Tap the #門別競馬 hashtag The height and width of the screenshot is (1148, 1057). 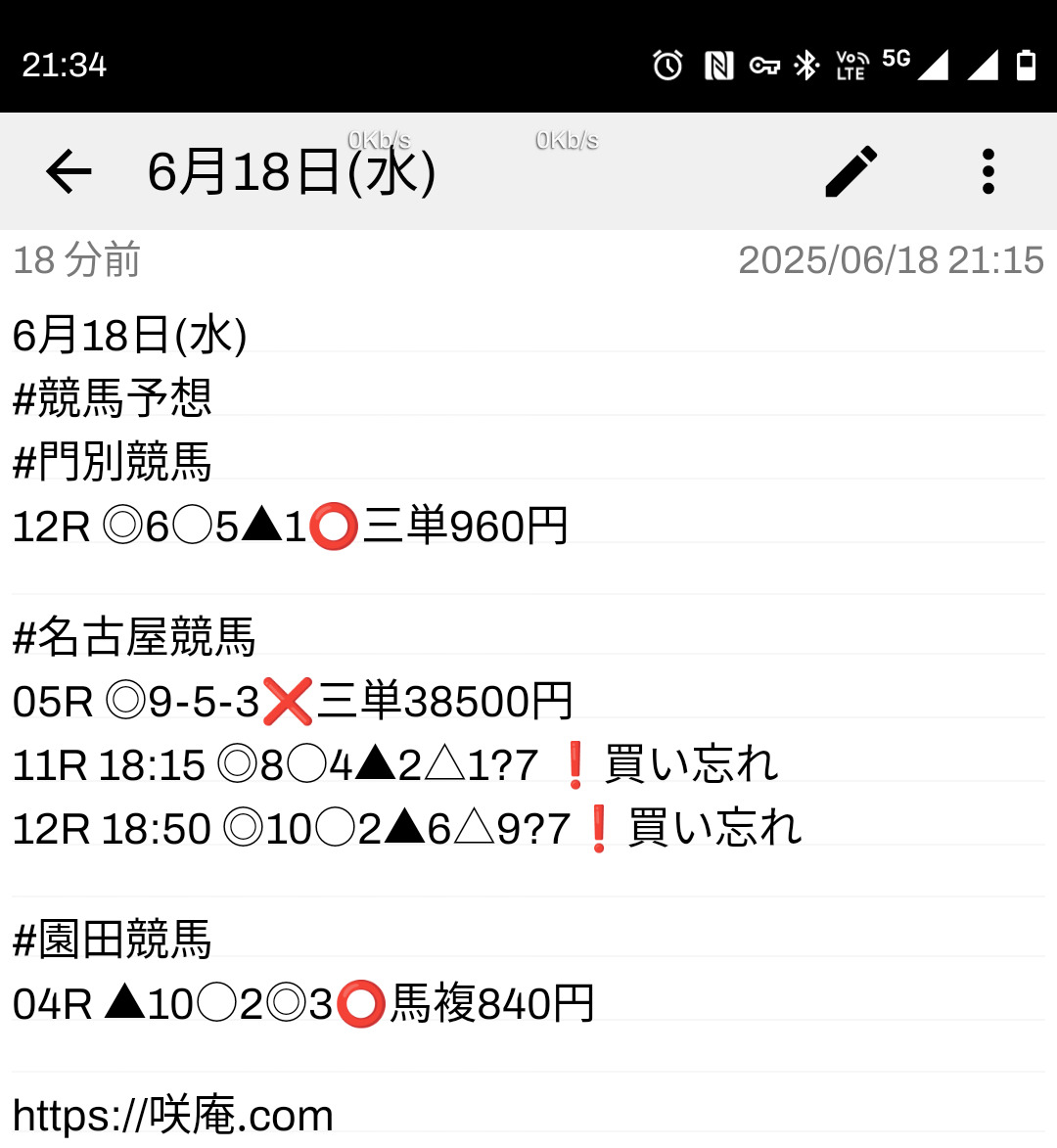point(111,460)
